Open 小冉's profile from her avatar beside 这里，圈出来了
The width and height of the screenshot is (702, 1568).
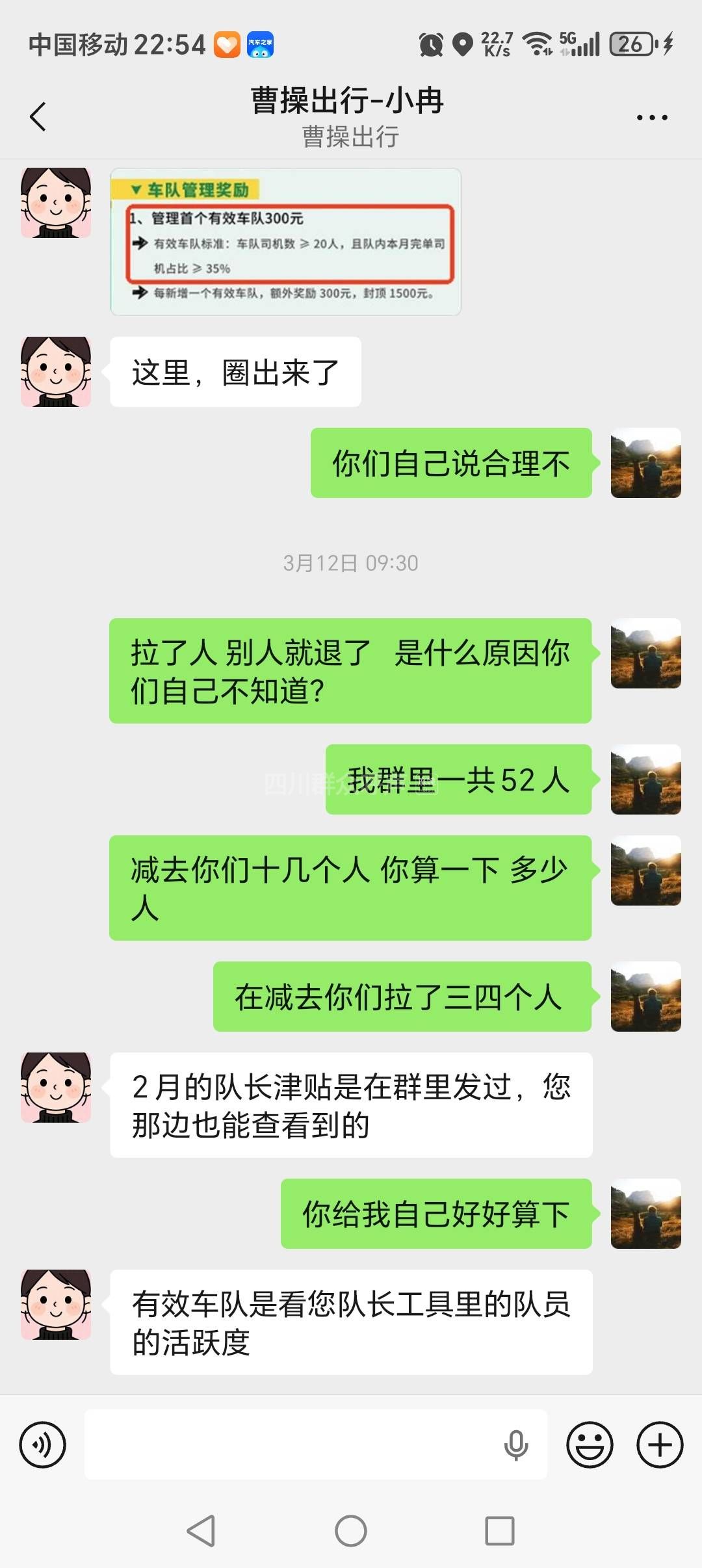point(56,372)
